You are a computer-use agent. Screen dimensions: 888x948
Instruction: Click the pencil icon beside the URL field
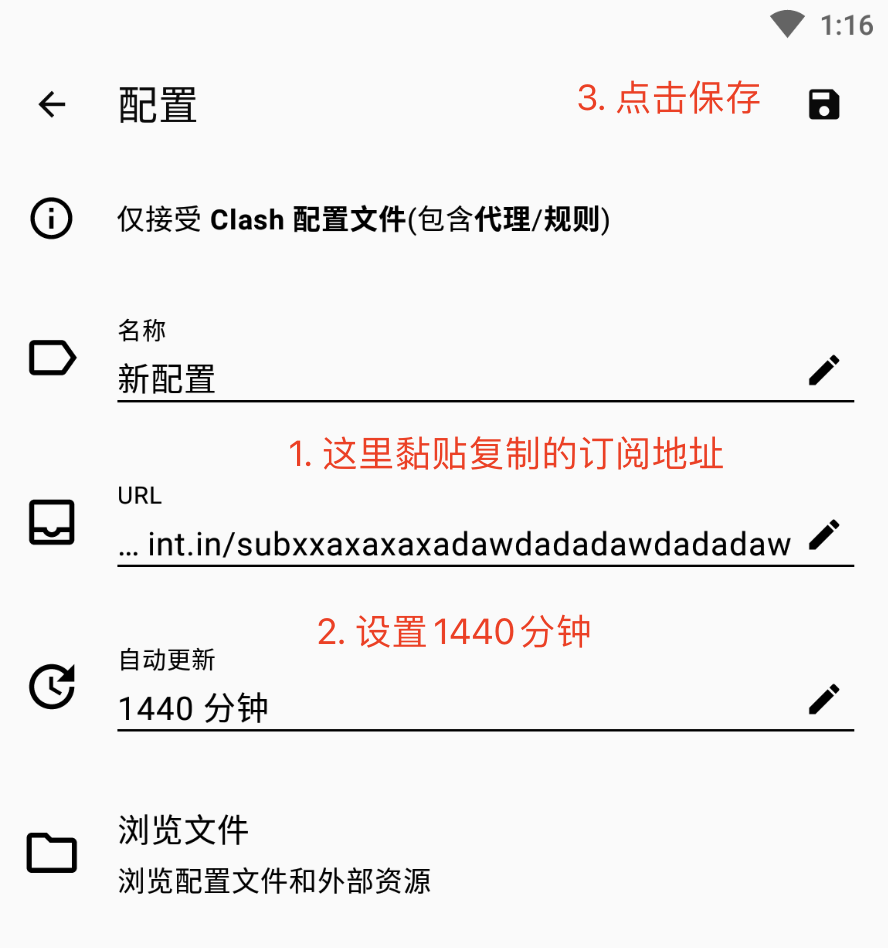coord(823,535)
